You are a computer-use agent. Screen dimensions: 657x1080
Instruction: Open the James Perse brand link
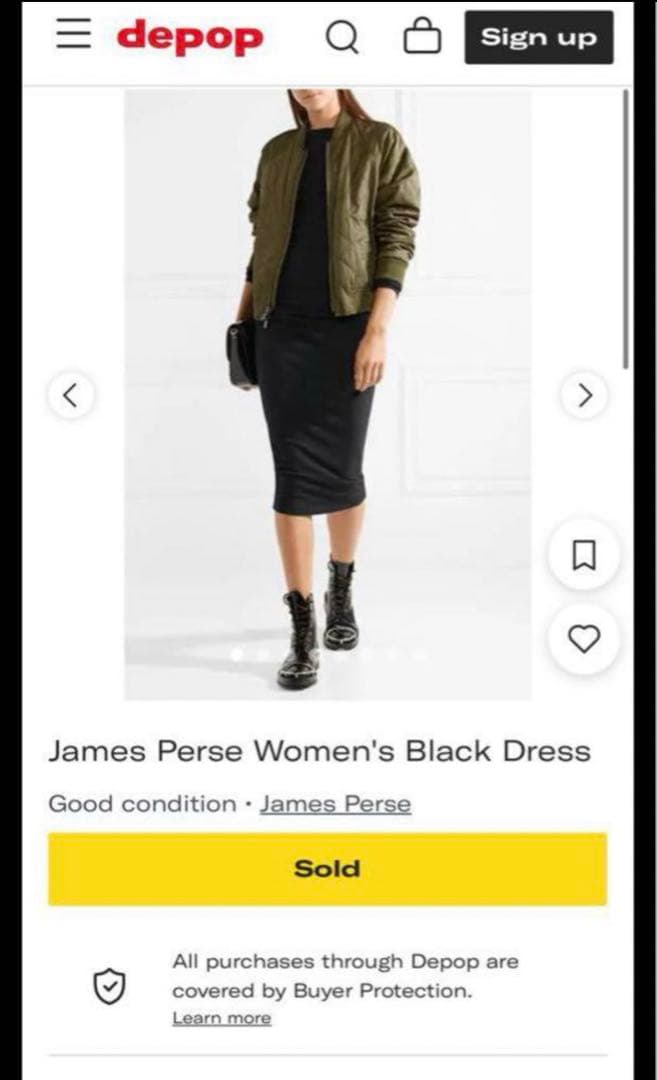(x=335, y=804)
